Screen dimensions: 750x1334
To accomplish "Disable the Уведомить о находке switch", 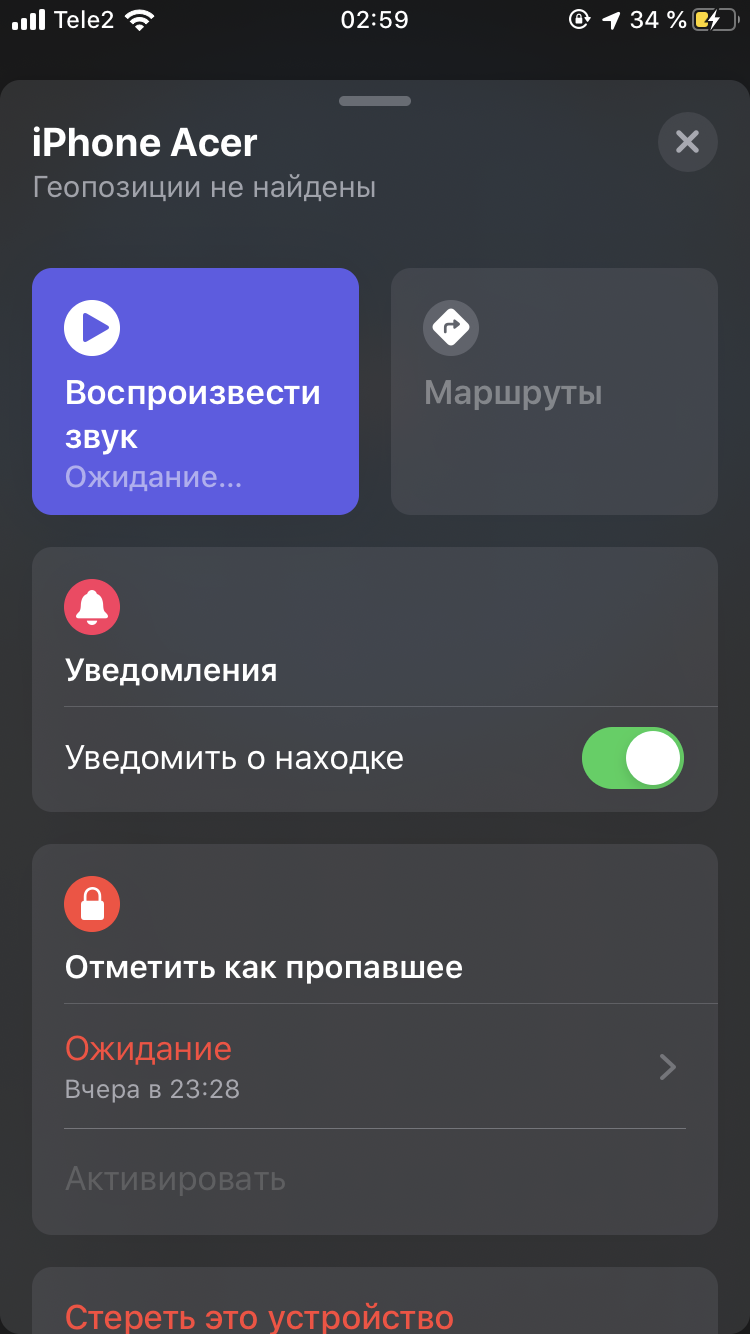I will (x=632, y=758).
